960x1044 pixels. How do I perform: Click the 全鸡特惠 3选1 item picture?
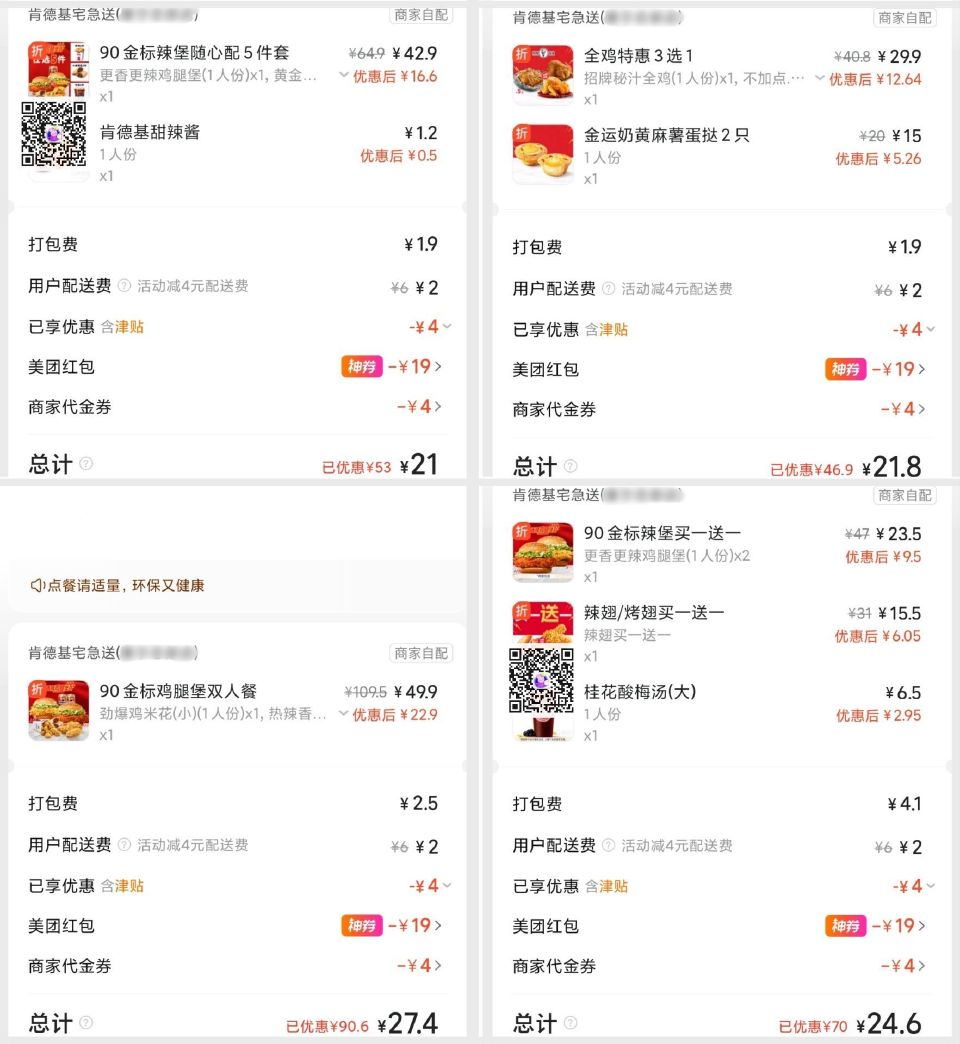point(543,71)
